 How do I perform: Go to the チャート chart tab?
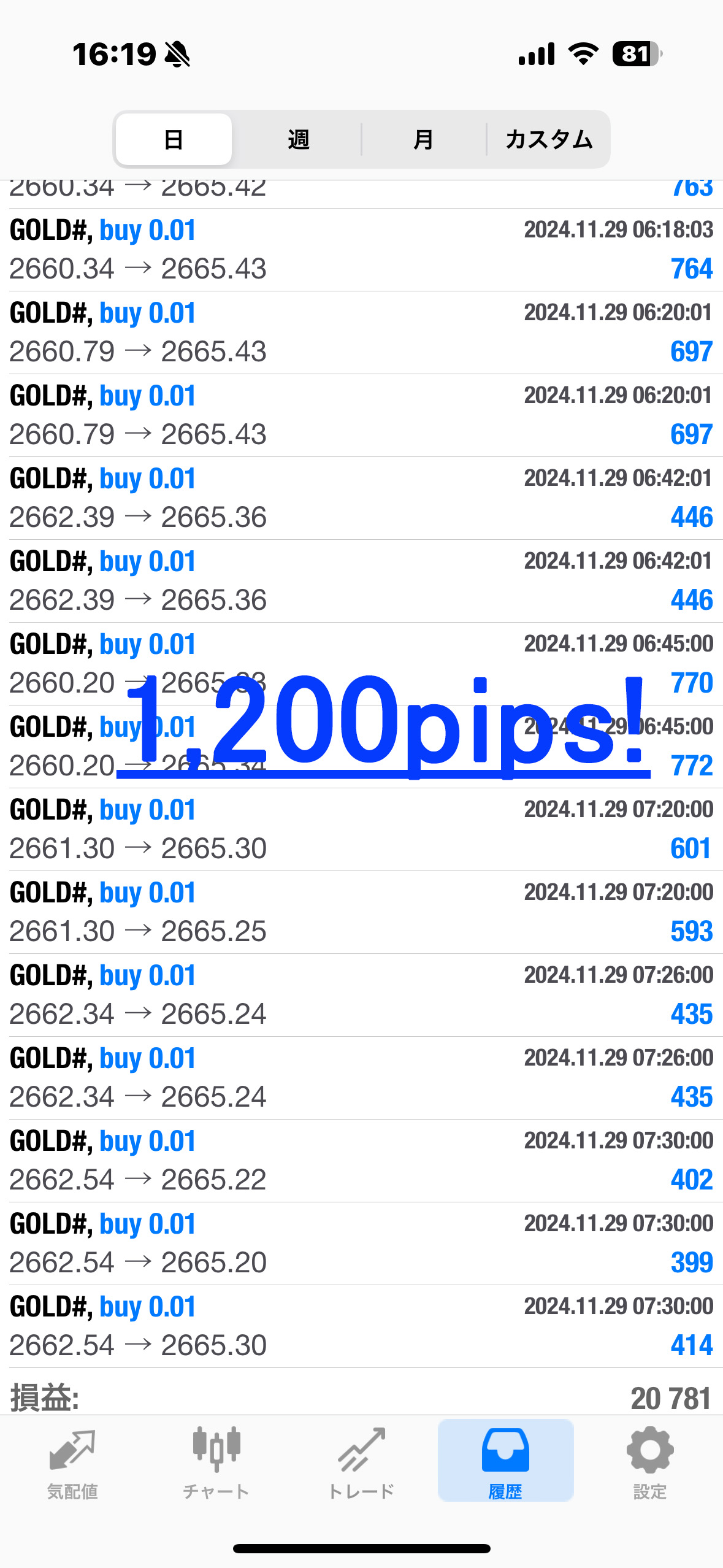coord(216,1463)
